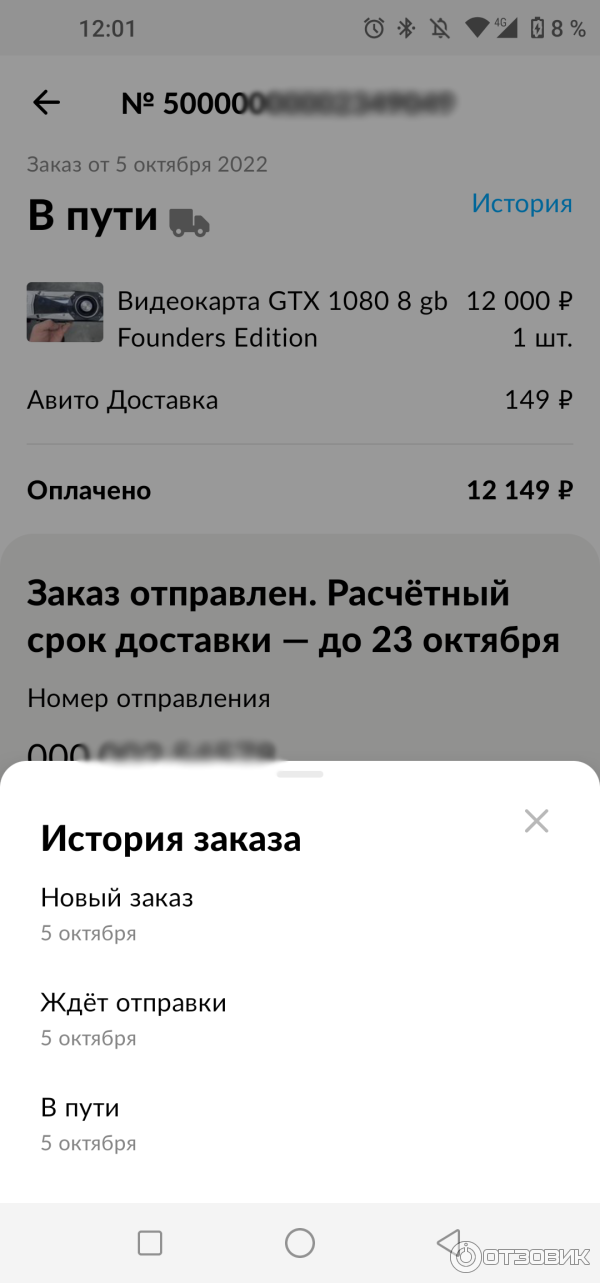Screen dimensions: 600x1283
Task: Tap the system home button
Action: pyautogui.click(x=300, y=1243)
